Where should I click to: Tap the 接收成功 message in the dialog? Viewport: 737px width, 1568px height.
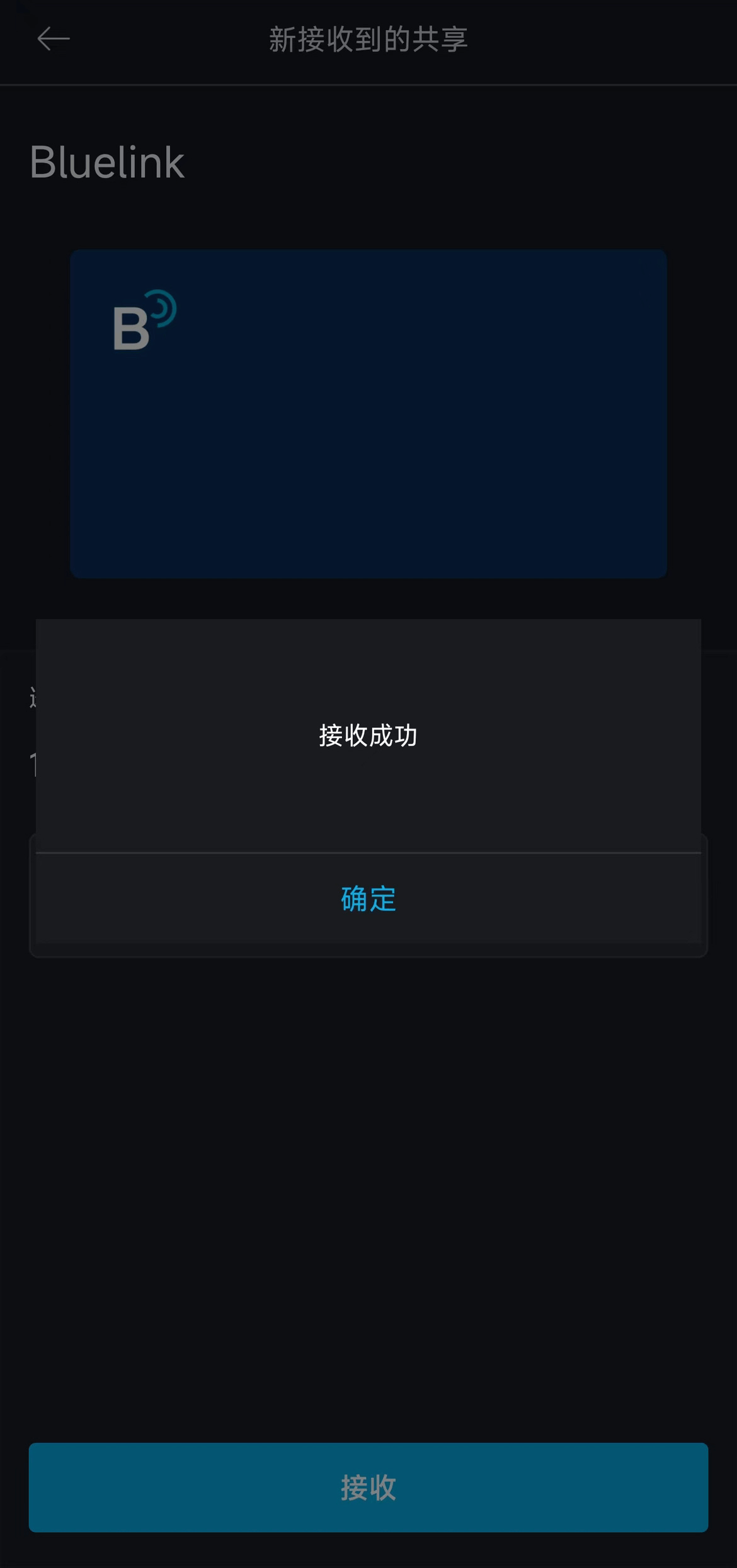[368, 736]
